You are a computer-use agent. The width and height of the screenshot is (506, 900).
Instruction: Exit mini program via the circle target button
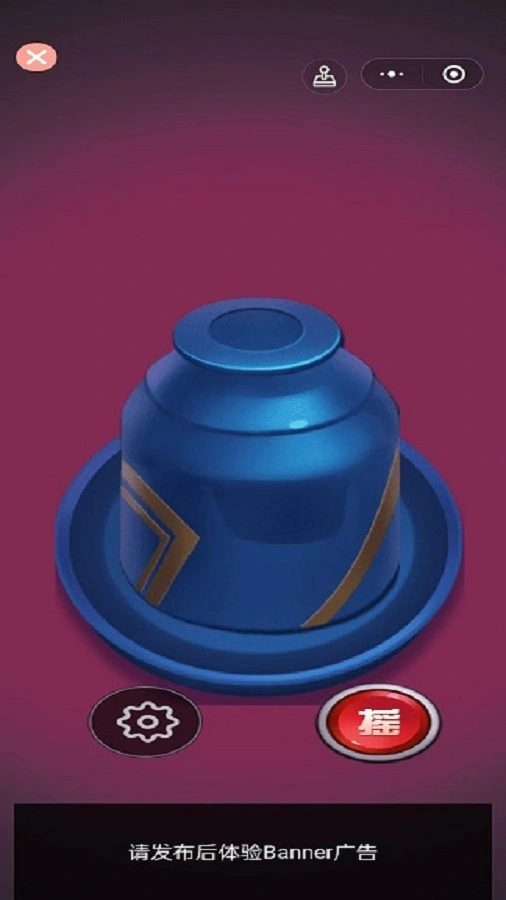pyautogui.click(x=454, y=75)
